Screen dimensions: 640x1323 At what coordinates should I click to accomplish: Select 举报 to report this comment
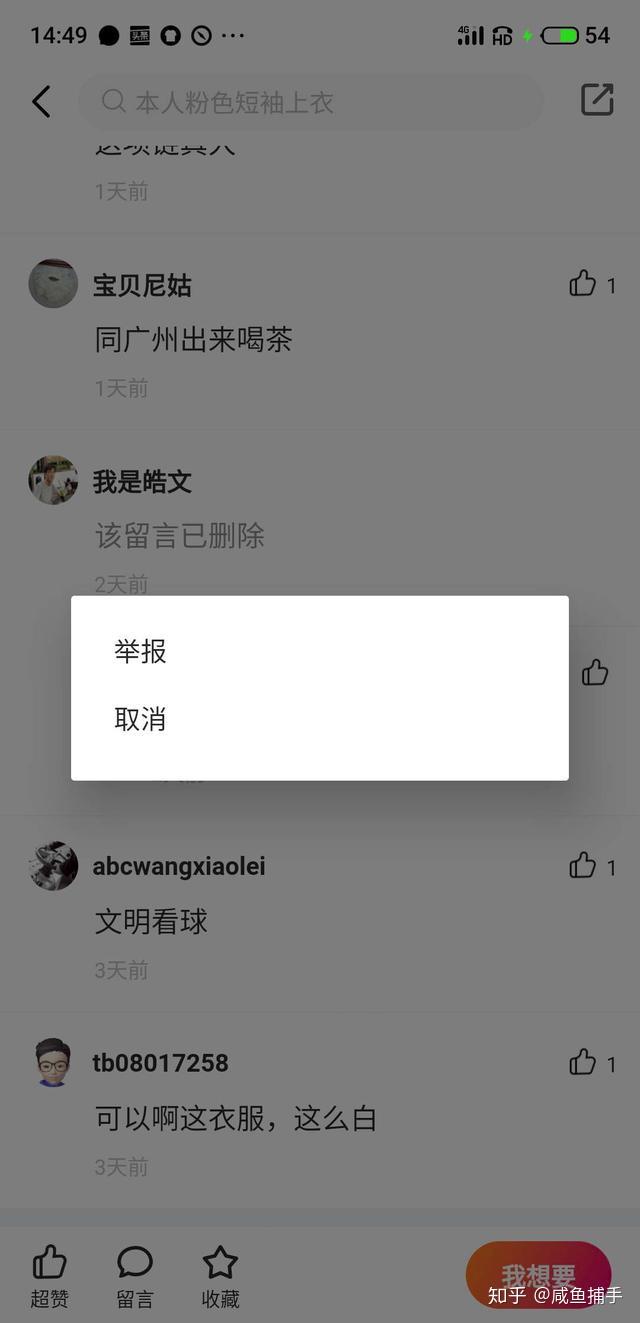[141, 652]
